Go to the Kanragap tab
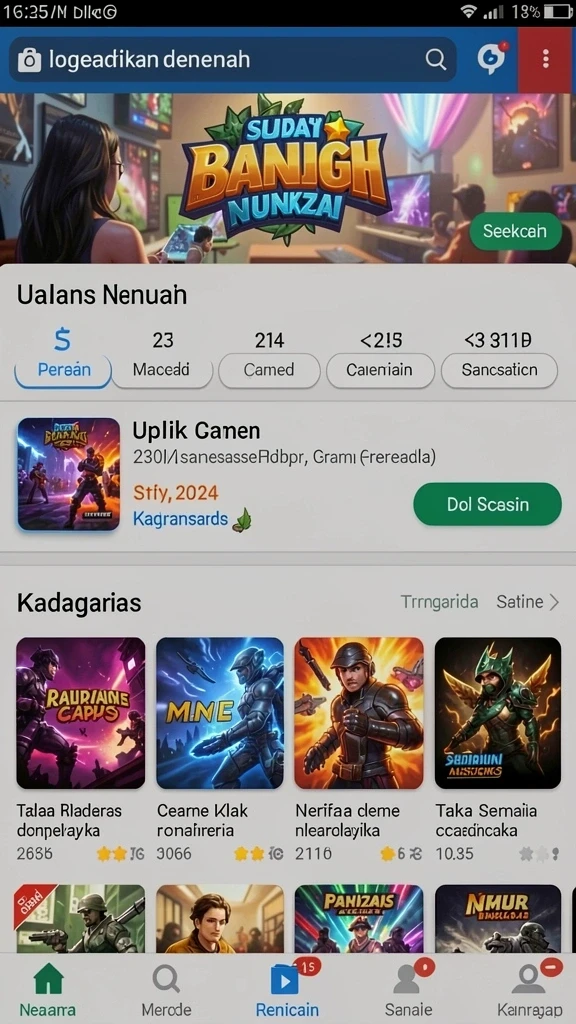Viewport: 576px width, 1024px height. pyautogui.click(x=529, y=990)
